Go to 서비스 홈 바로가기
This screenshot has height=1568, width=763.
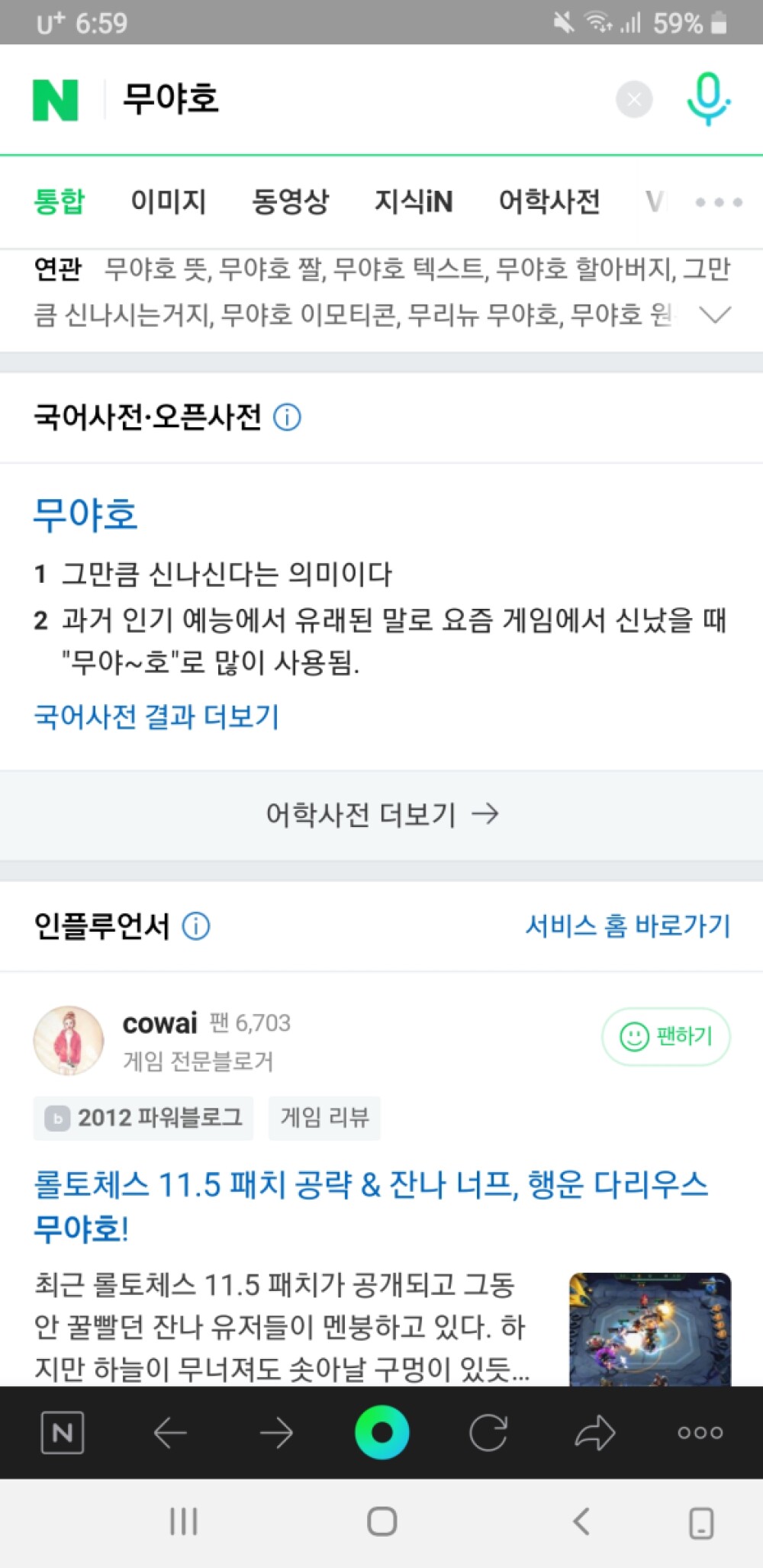[628, 926]
